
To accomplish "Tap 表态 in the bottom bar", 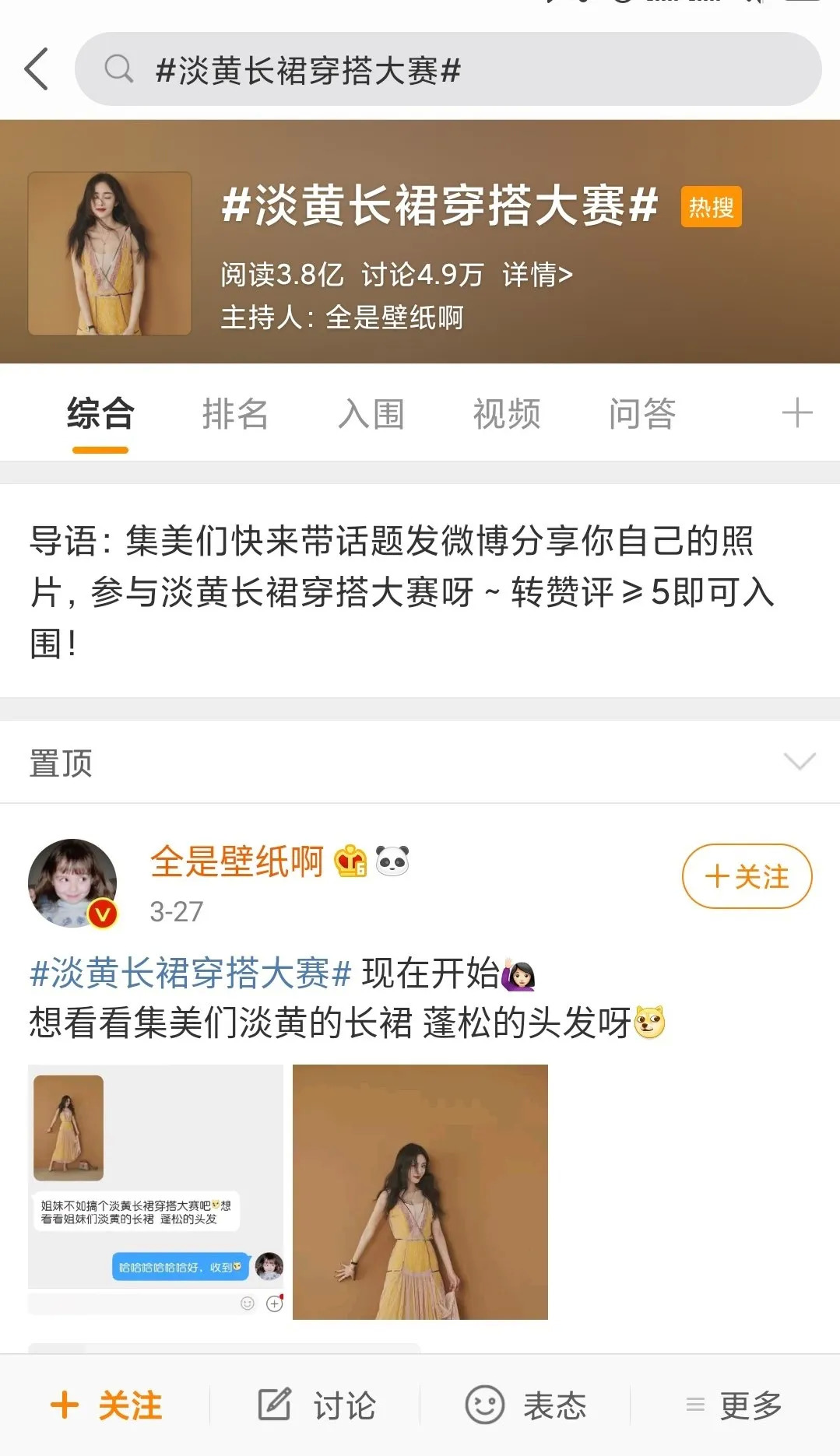I will click(x=525, y=1405).
